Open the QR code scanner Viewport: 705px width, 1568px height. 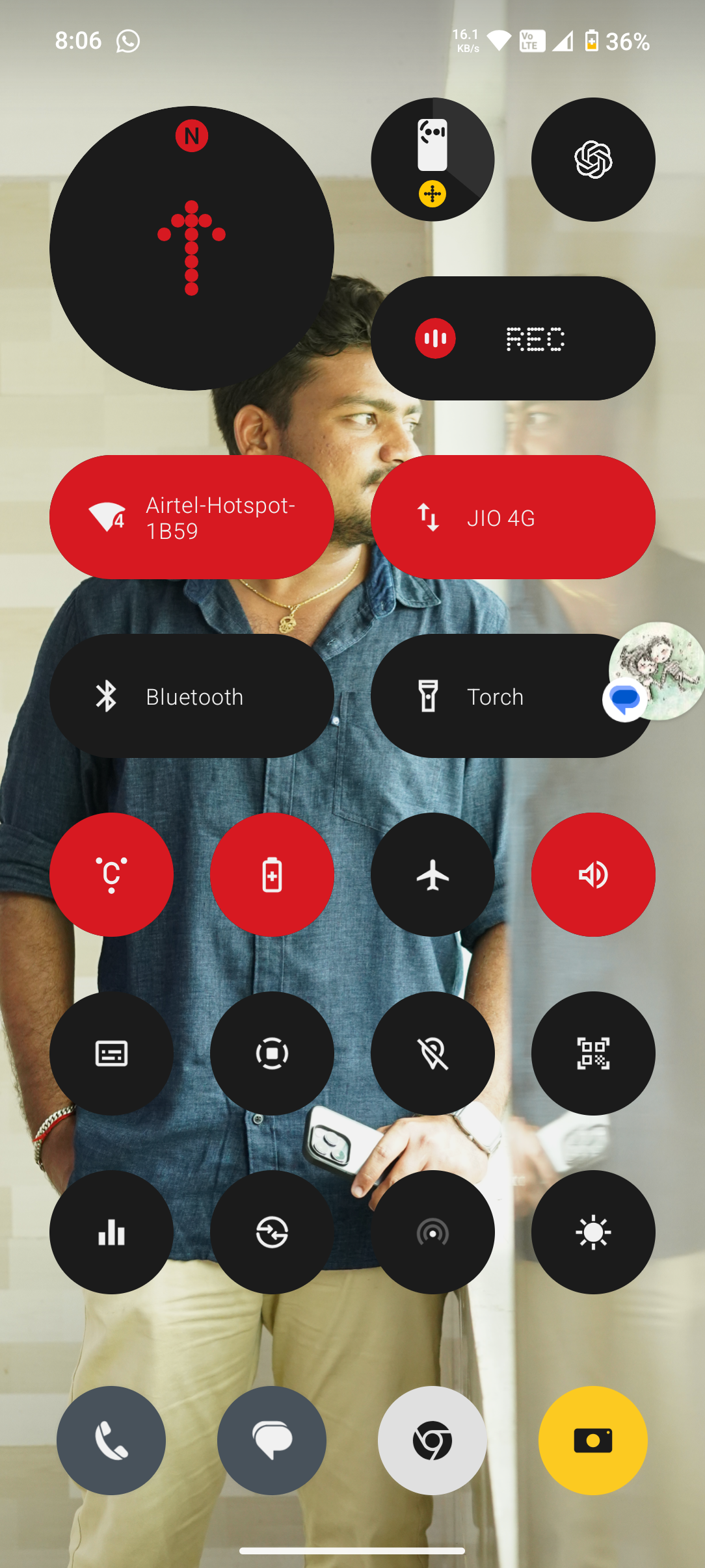click(x=592, y=1053)
